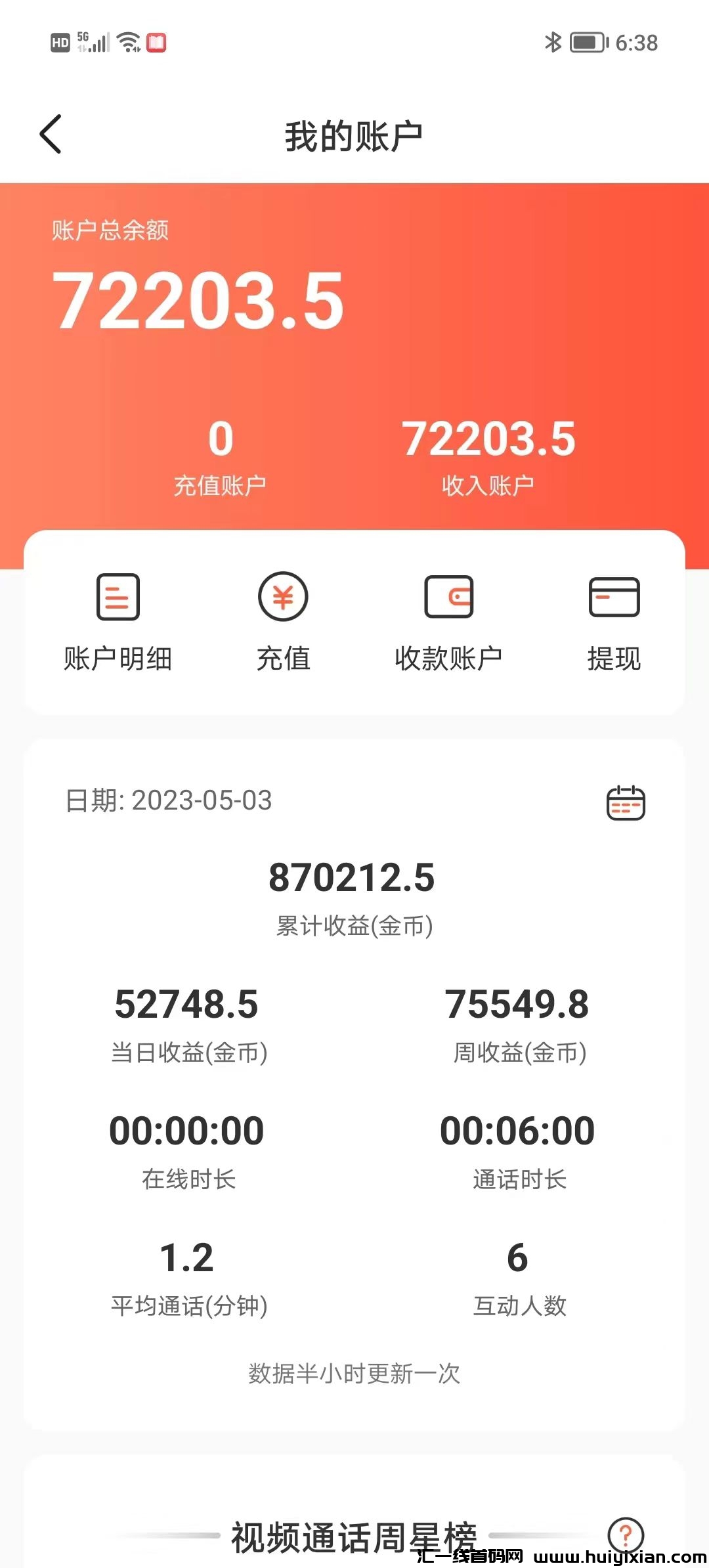Open the calendar date picker icon
Screen dimensions: 709x1568
(x=625, y=802)
